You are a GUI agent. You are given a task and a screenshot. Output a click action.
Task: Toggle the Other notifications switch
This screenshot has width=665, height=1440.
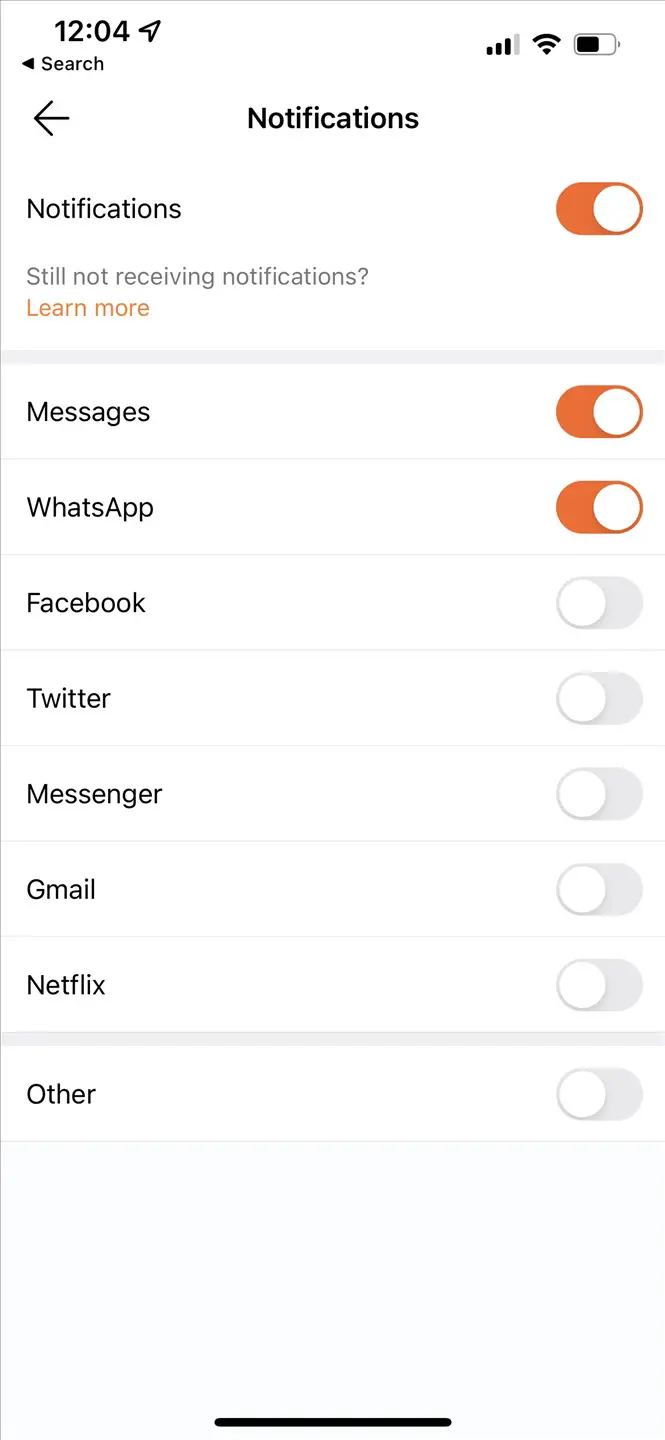click(599, 1094)
